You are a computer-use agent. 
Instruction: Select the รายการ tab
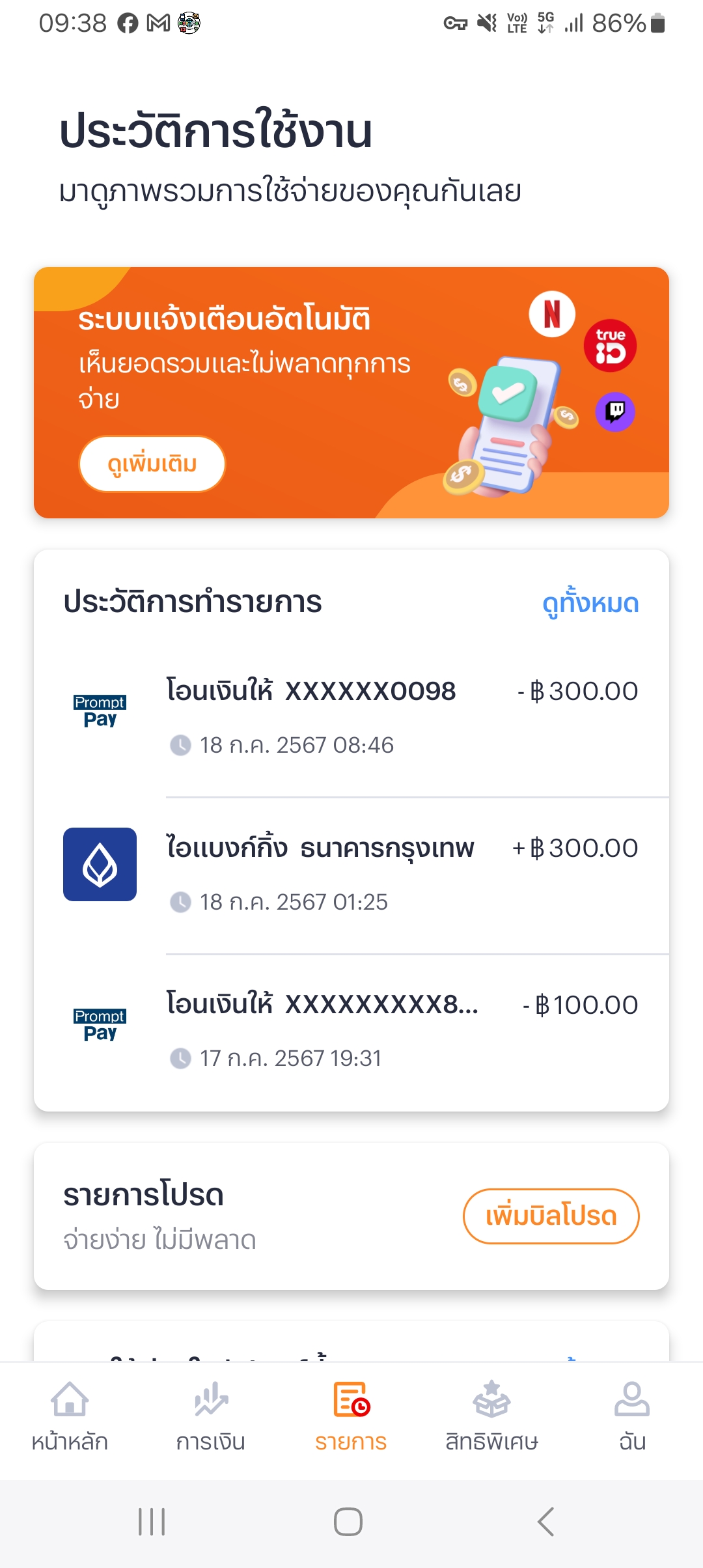coord(351,1417)
